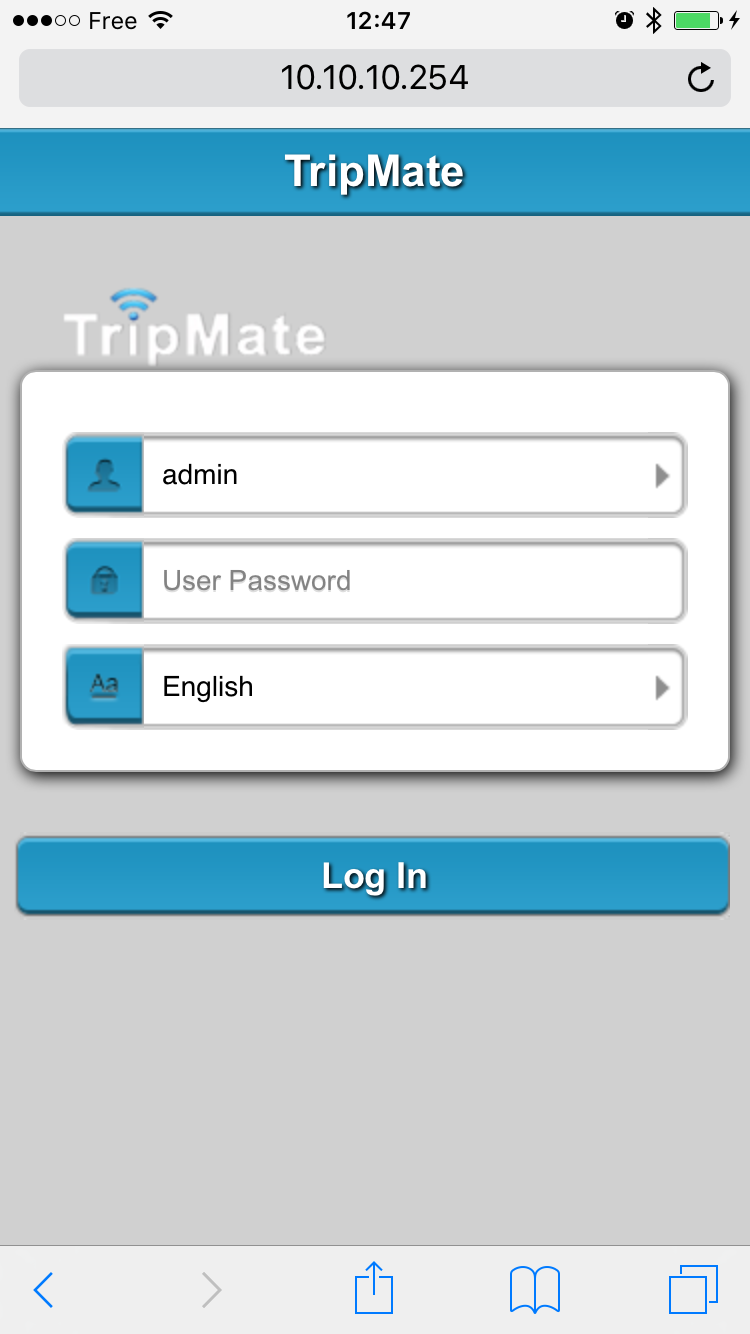Reload the page in Safari
This screenshot has height=1334, width=750.
(x=701, y=78)
